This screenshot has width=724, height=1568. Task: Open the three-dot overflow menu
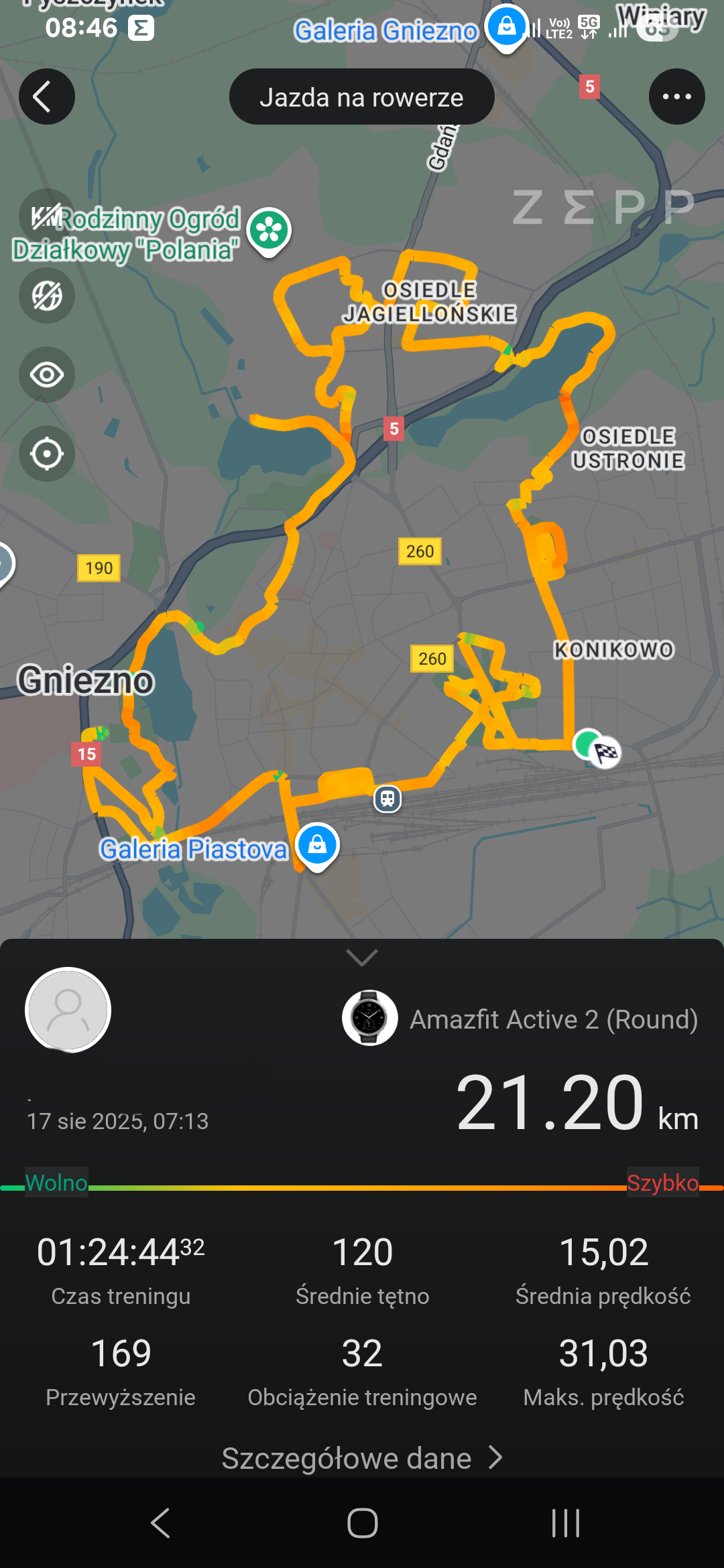[676, 96]
